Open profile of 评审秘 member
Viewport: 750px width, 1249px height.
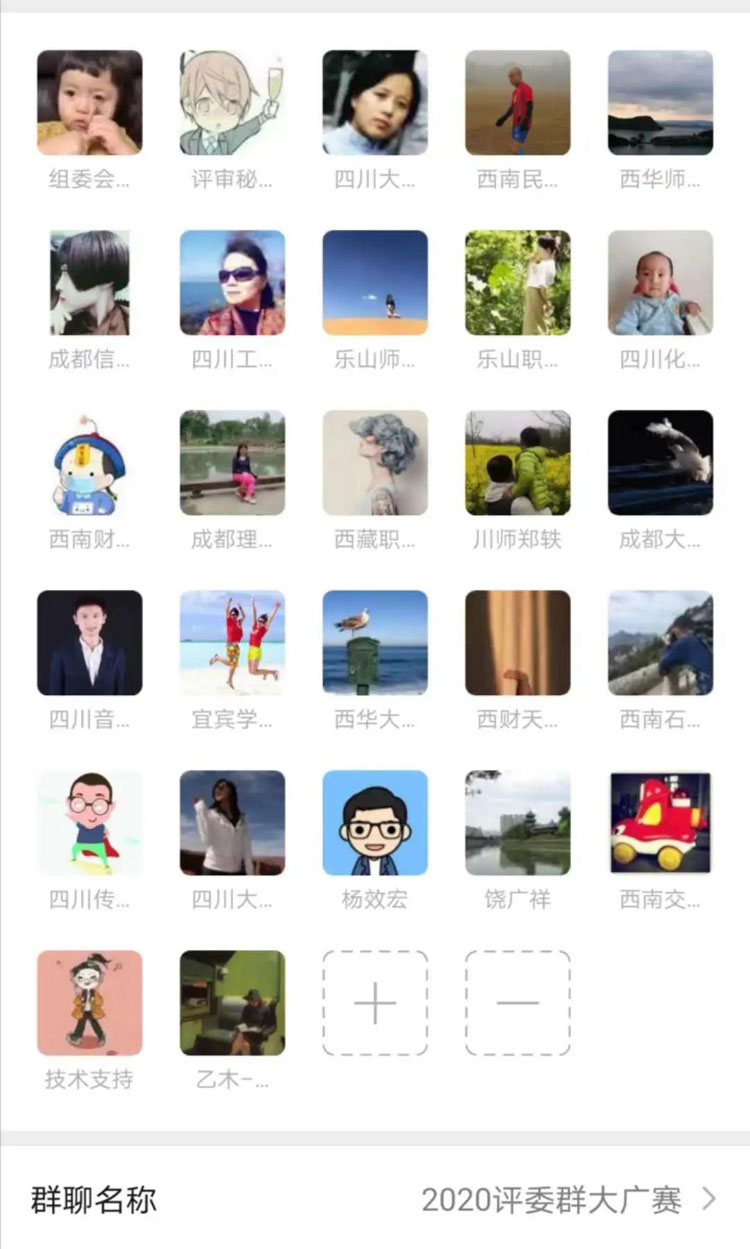click(x=232, y=103)
